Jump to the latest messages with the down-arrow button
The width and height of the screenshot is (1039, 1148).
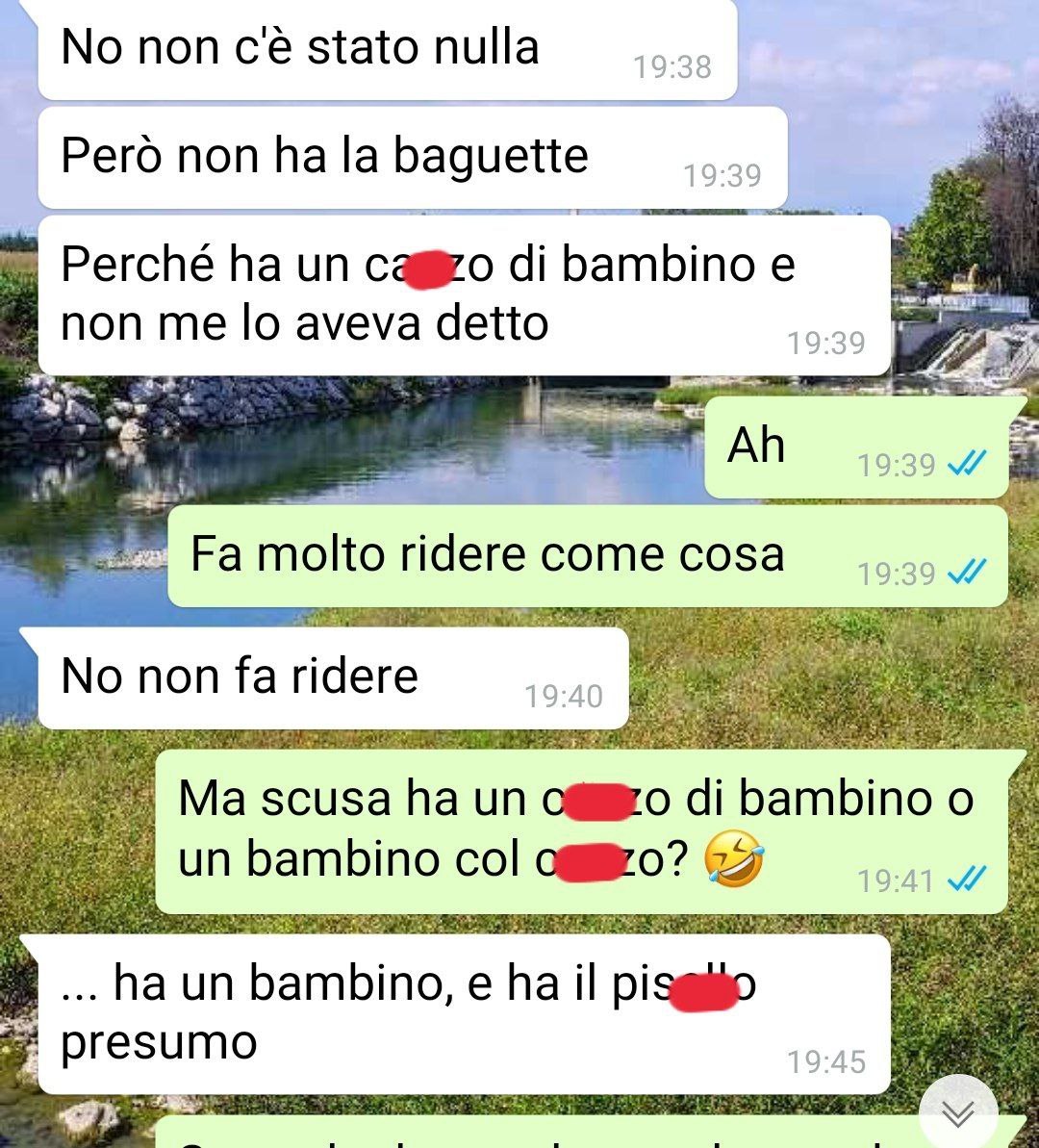pyautogui.click(x=957, y=1113)
